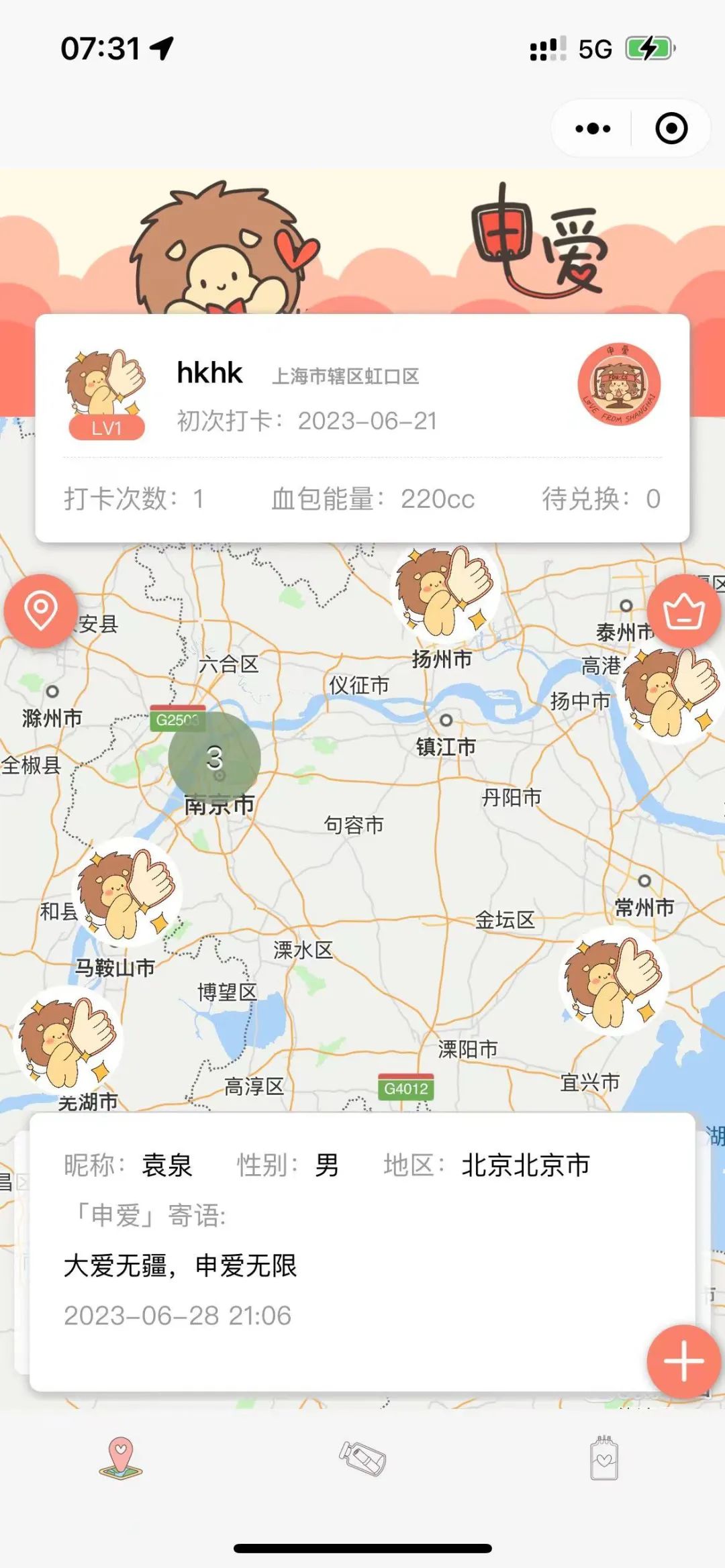Select the lion marker near 宜兴市
Screen dimensions: 725x1568
pos(612,981)
